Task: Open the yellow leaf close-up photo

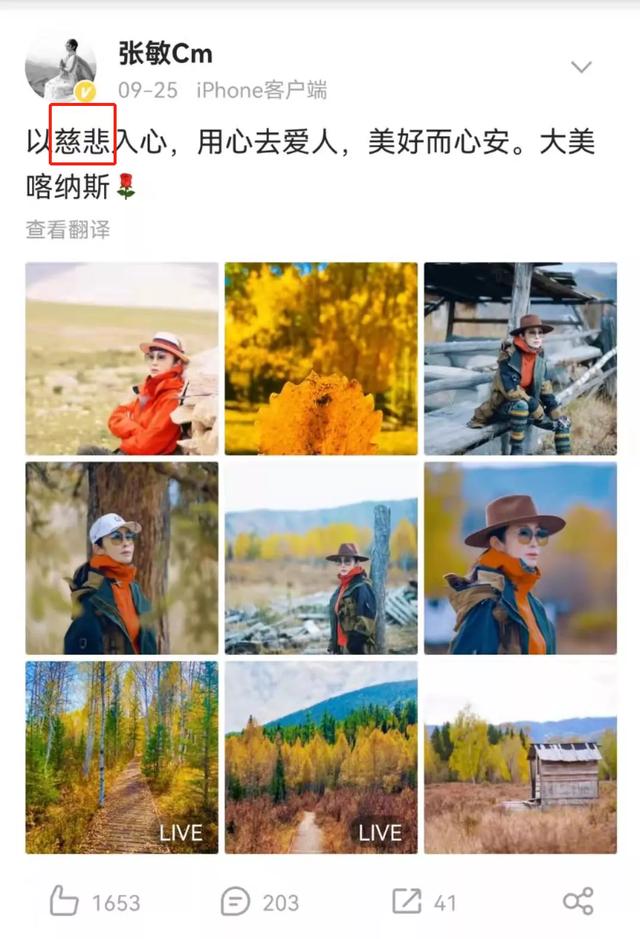Action: coord(321,359)
